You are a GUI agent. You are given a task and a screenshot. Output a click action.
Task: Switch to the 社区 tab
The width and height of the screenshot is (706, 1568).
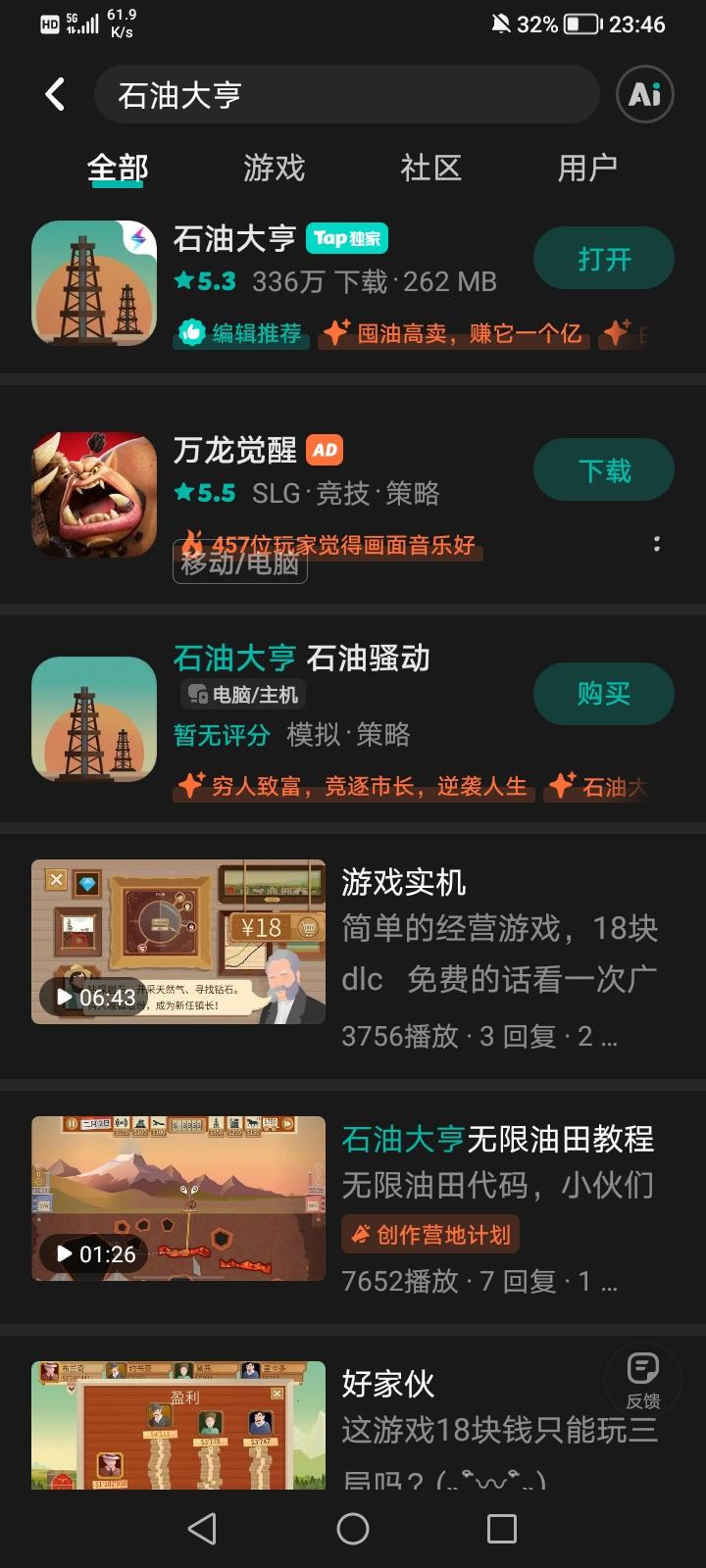tap(430, 169)
